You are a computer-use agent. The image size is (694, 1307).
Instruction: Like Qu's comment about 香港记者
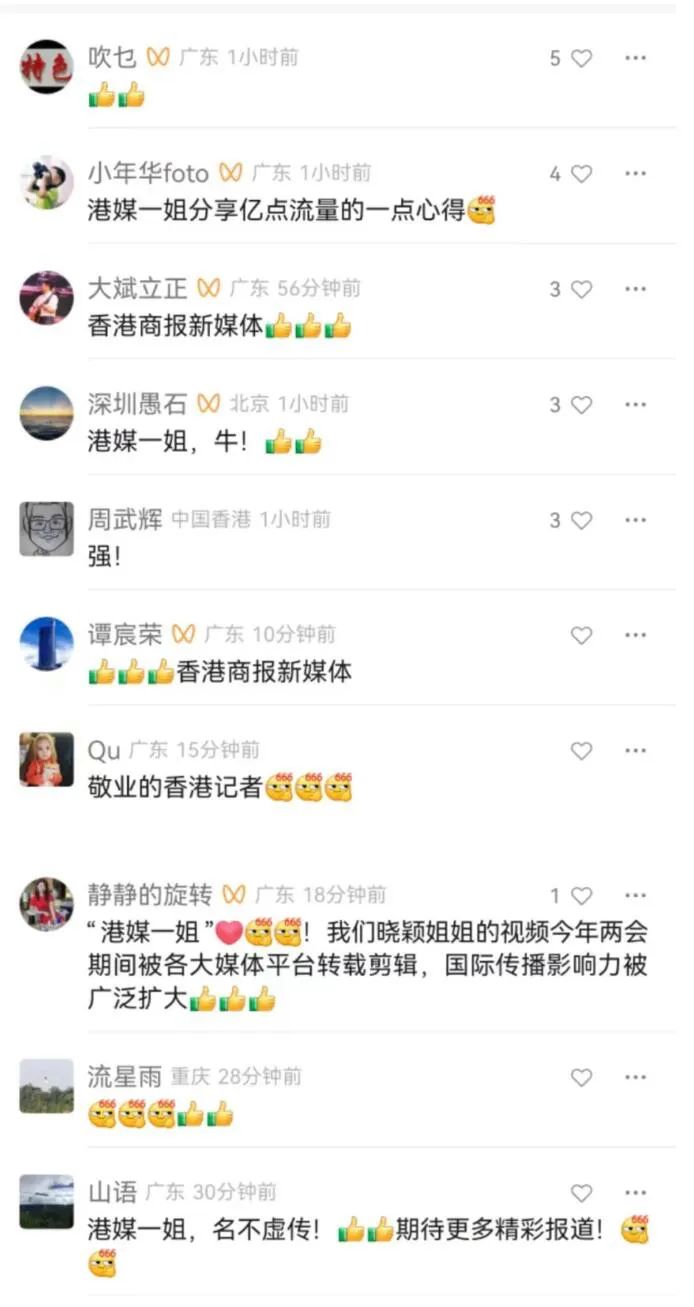581,751
